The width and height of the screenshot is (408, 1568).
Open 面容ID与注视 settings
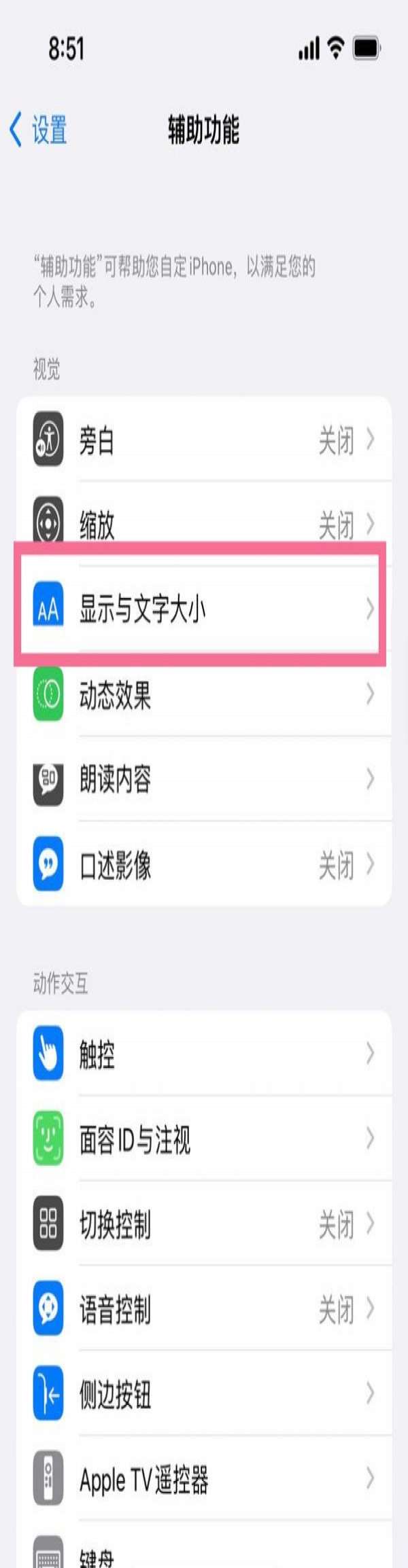pos(204,1138)
